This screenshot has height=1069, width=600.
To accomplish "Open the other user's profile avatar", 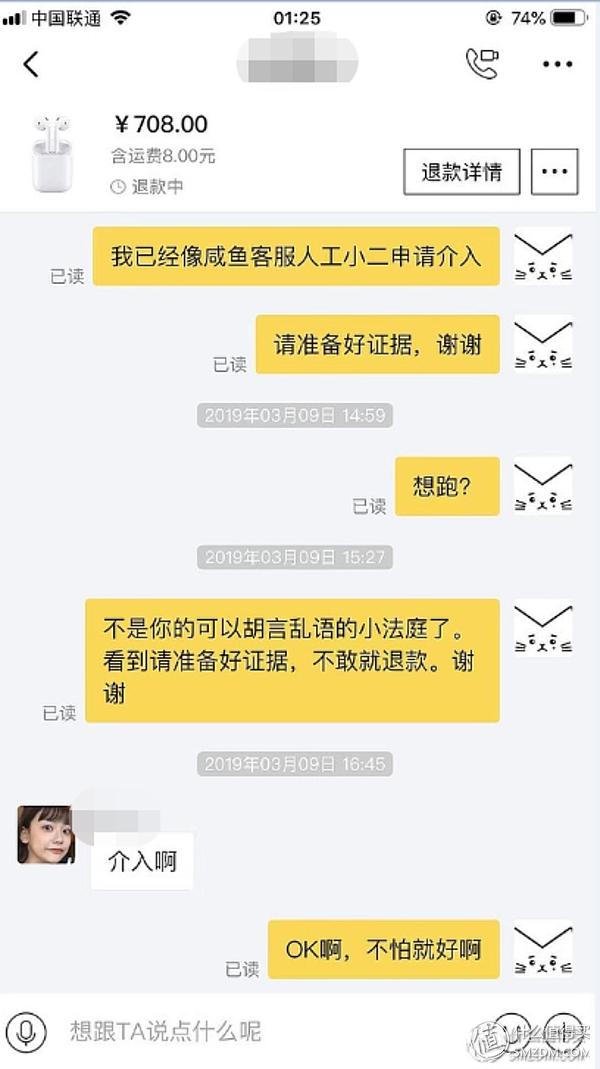I will [x=46, y=835].
